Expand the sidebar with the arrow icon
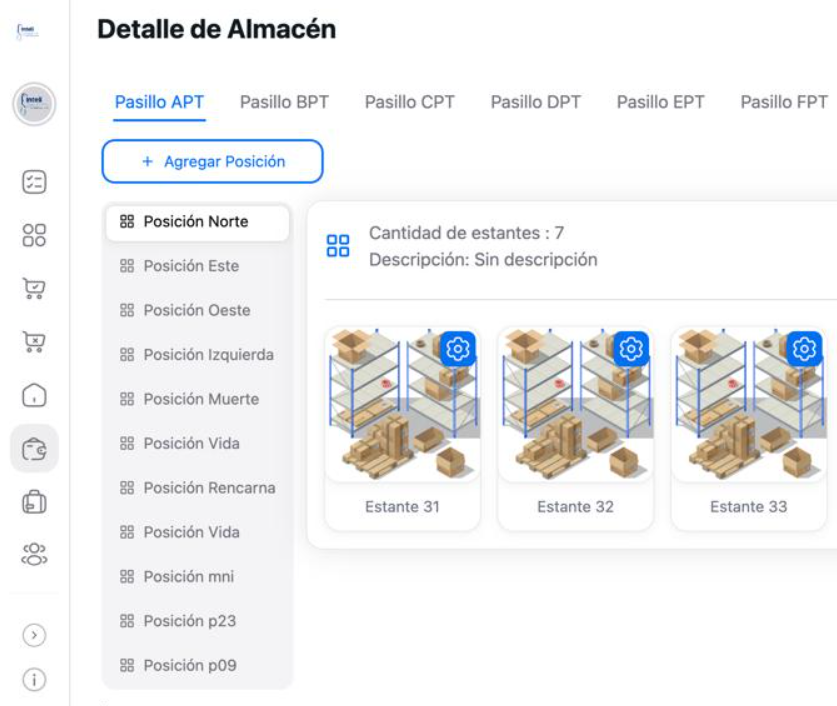 tap(33, 634)
